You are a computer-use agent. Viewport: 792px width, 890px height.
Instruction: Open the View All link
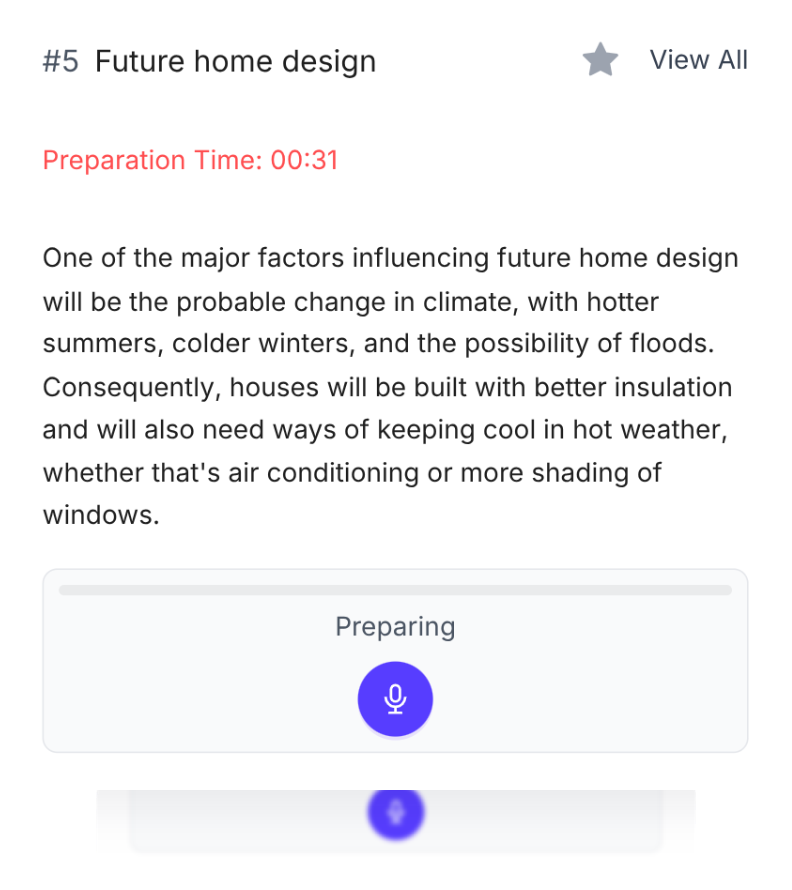698,60
